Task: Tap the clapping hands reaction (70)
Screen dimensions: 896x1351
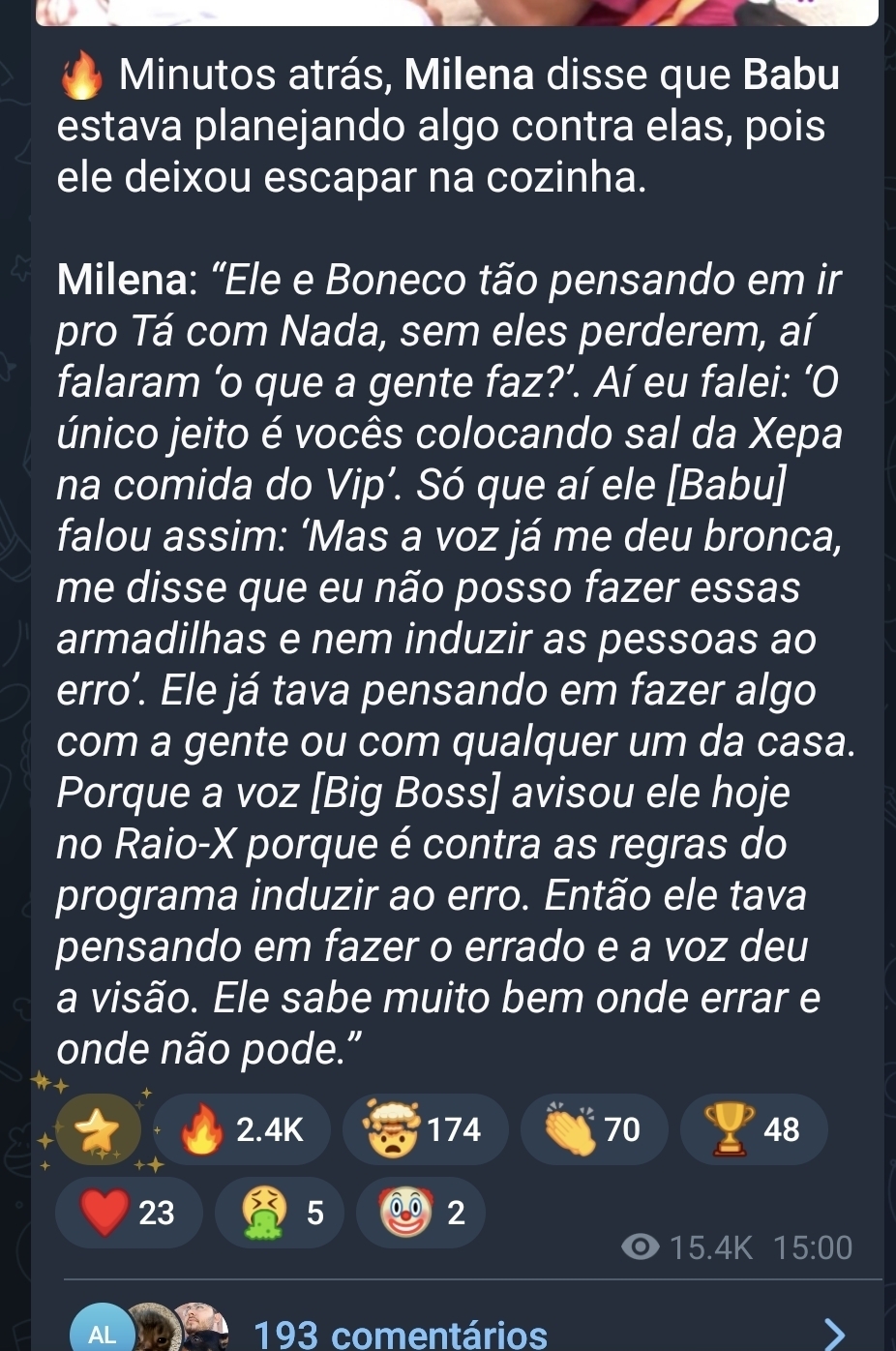Action: click(x=593, y=1129)
